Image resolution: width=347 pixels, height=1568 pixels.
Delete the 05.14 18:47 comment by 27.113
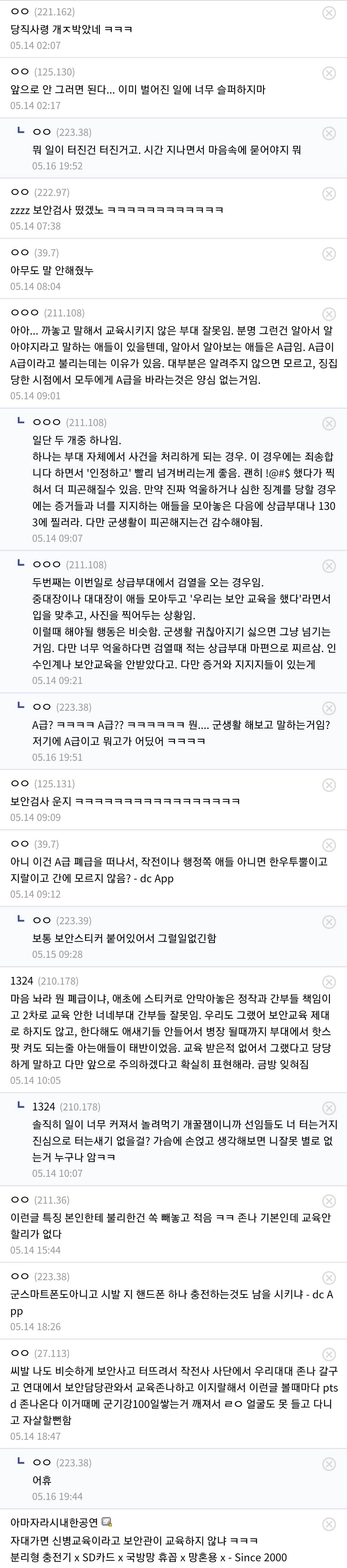[329, 1355]
